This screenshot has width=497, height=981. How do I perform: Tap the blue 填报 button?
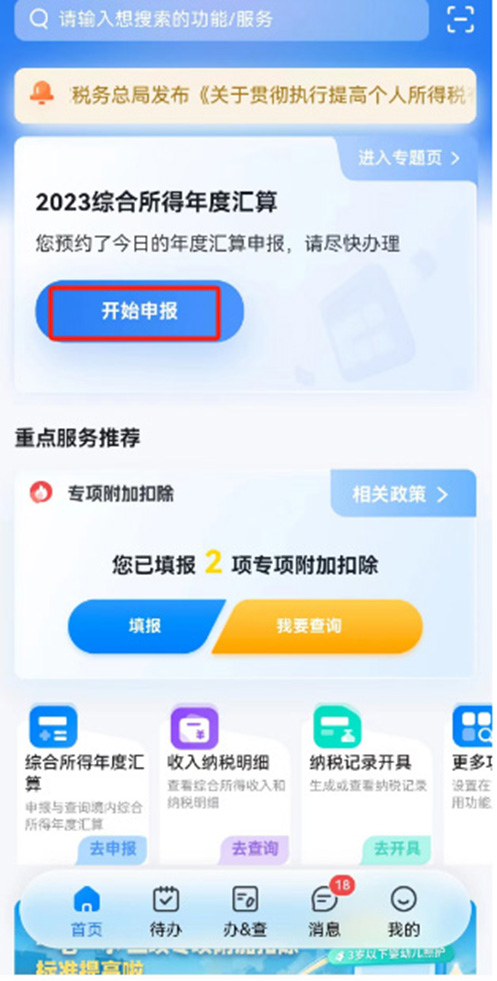tap(145, 626)
